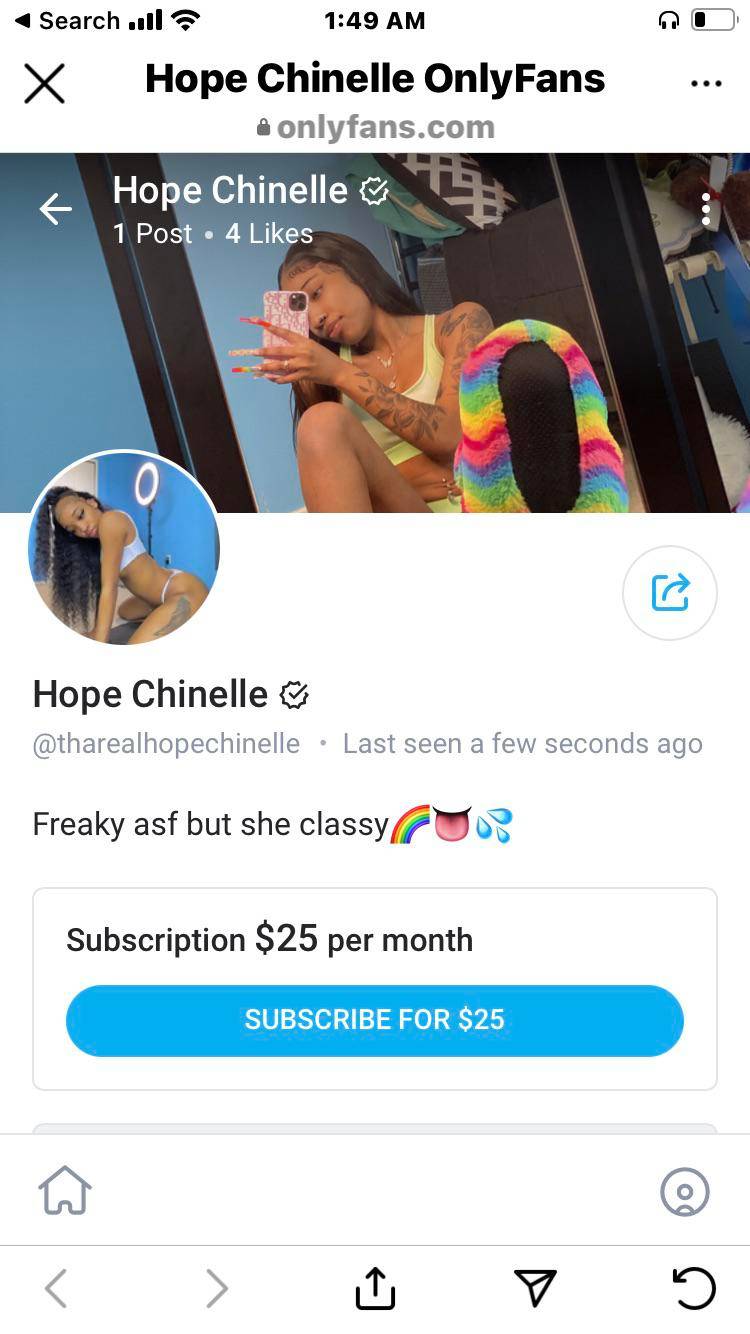
Task: Tap the upload/share icon in bottom toolbar
Action: coord(374,1288)
